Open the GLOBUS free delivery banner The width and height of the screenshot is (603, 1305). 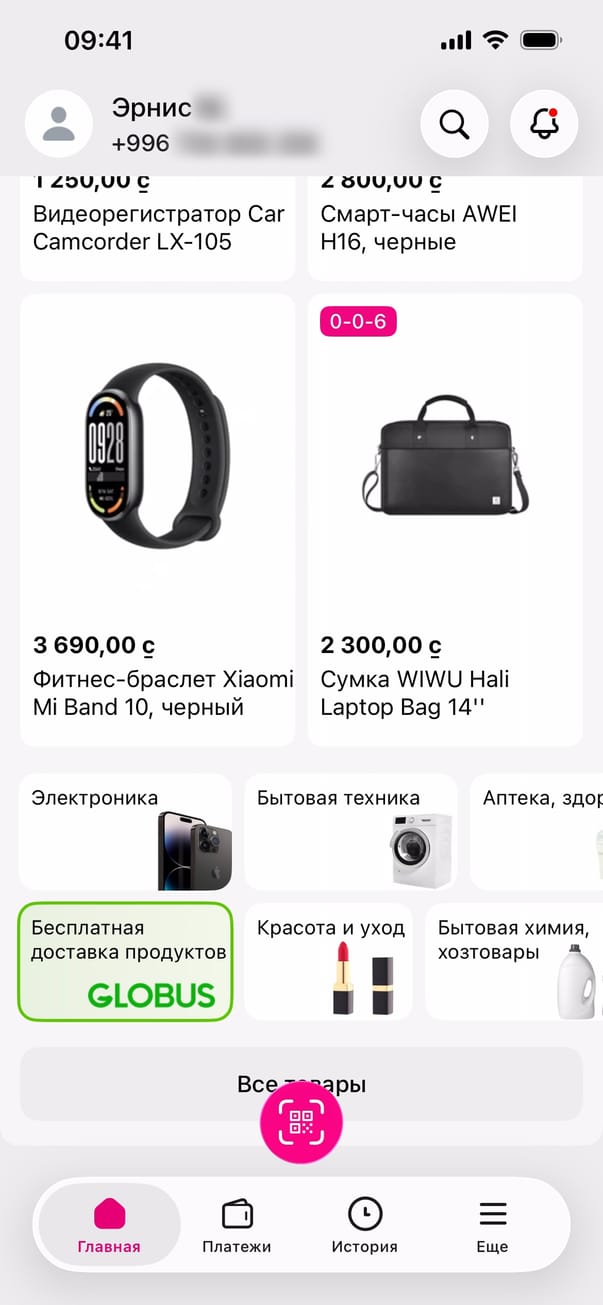125,961
